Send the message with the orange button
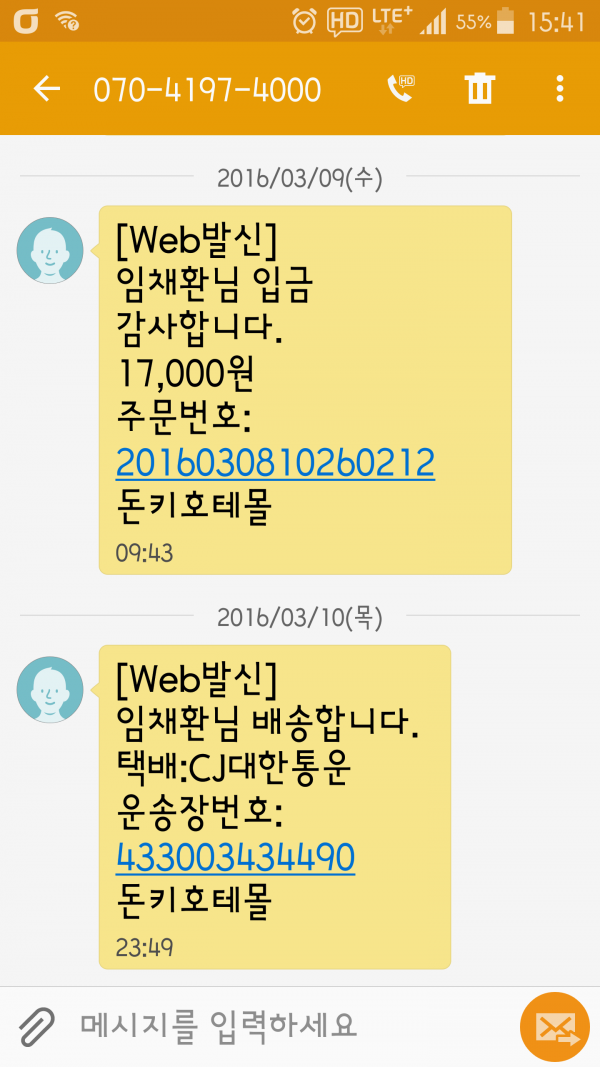Image resolution: width=600 pixels, height=1067 pixels. tap(555, 1025)
